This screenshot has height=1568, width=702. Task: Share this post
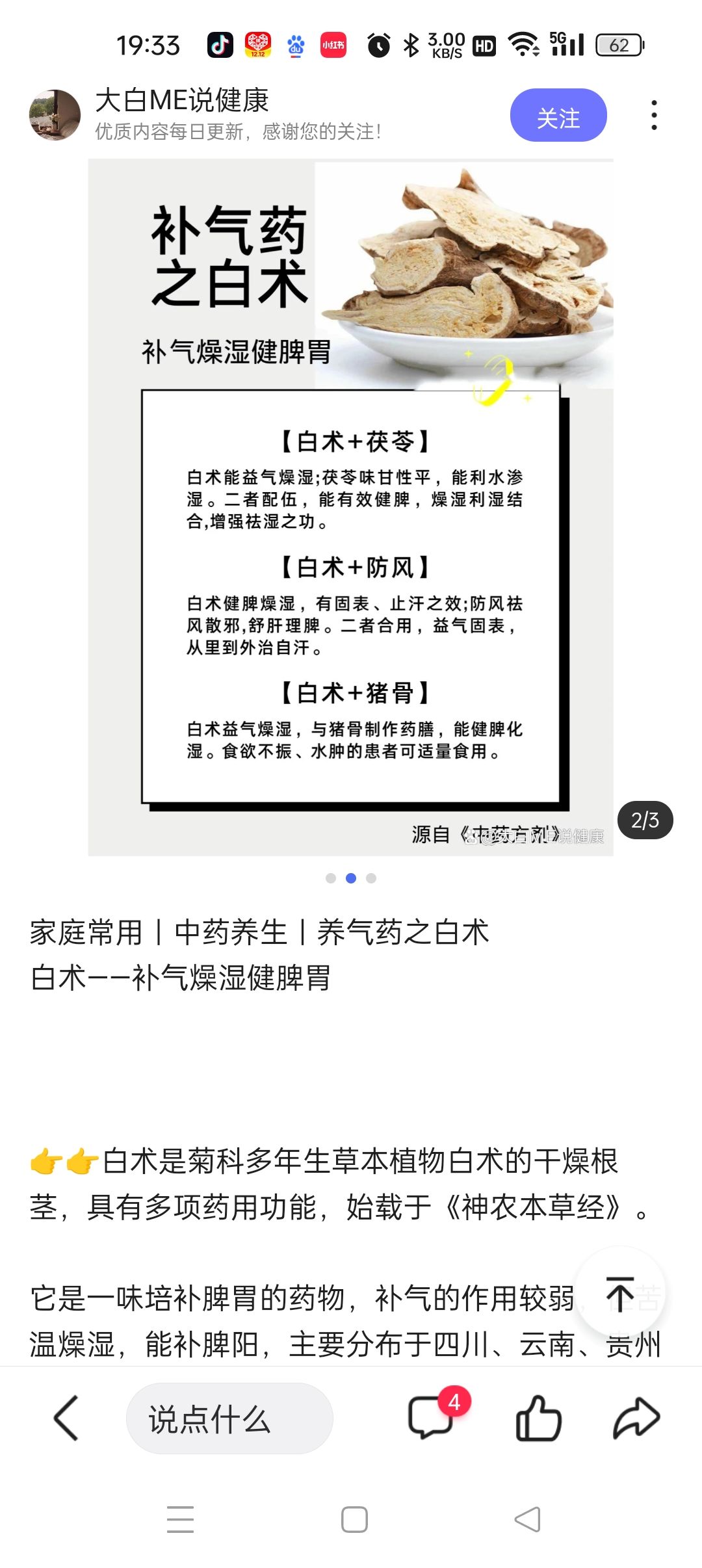point(636,1418)
